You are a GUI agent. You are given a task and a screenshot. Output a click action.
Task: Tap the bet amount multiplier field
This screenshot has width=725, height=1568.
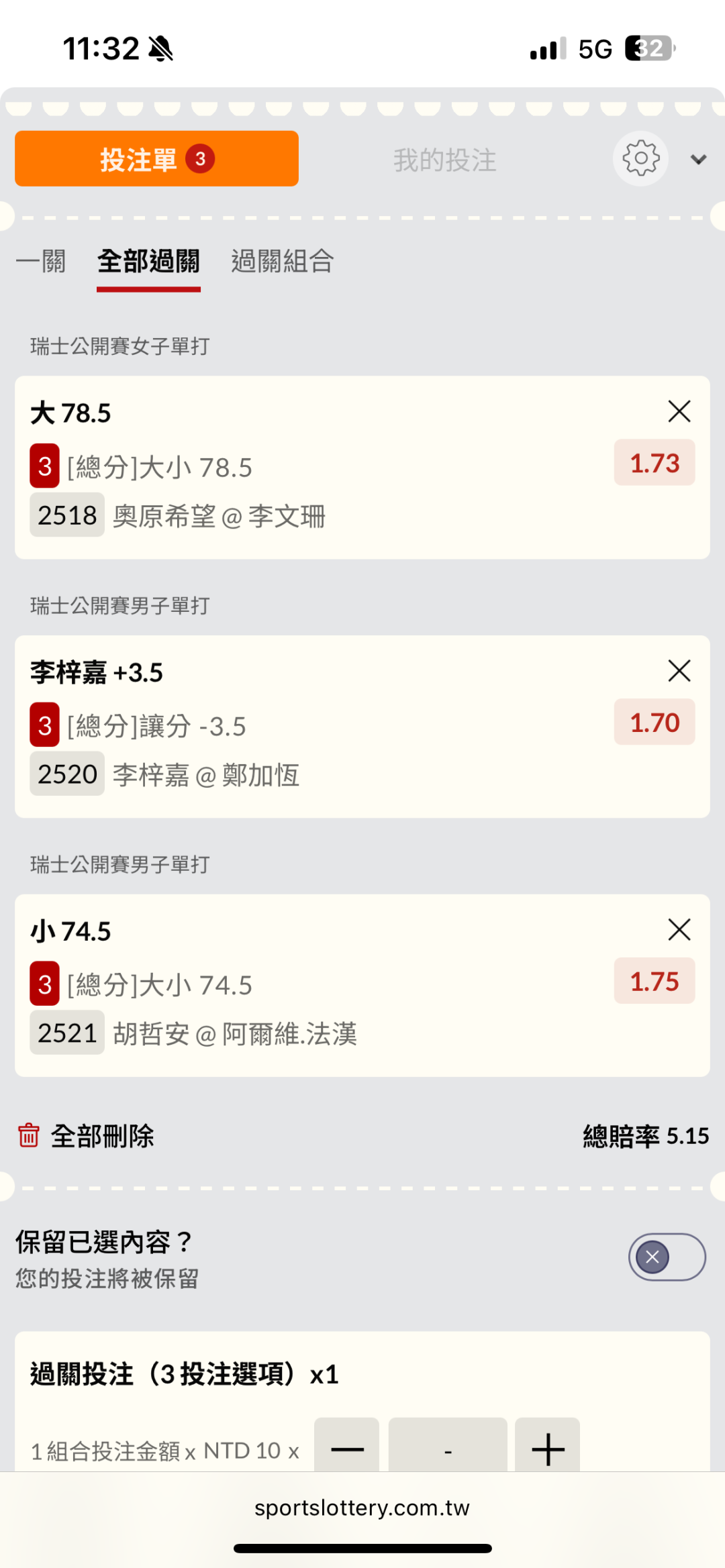click(448, 1448)
